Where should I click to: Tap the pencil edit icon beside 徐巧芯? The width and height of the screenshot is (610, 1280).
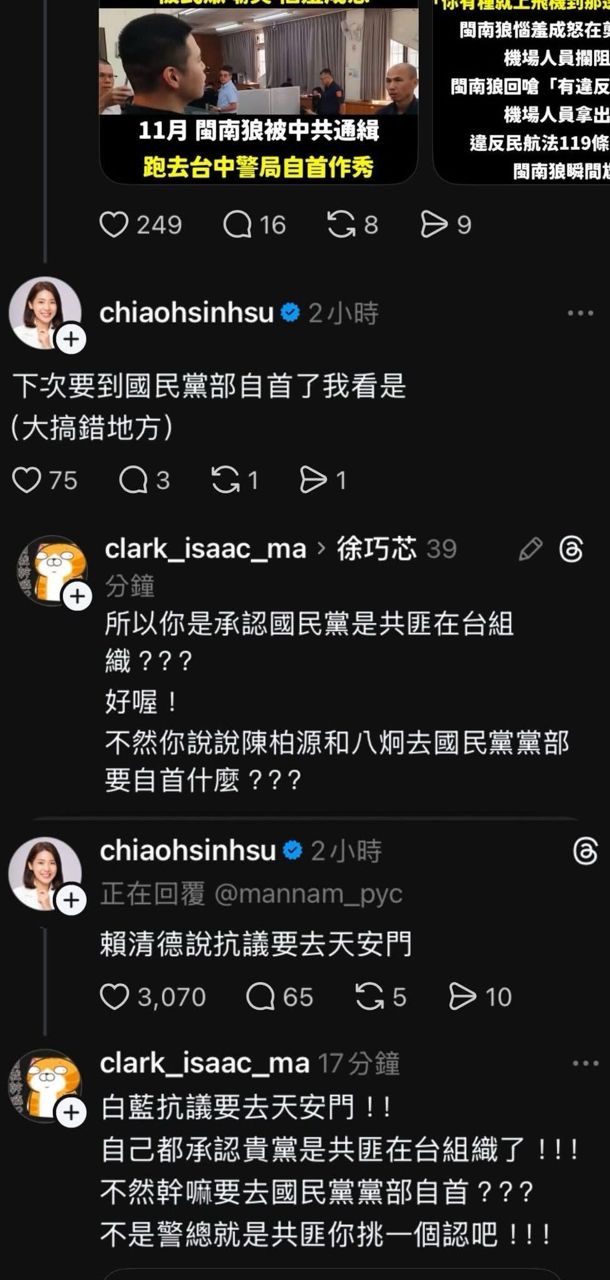531,548
